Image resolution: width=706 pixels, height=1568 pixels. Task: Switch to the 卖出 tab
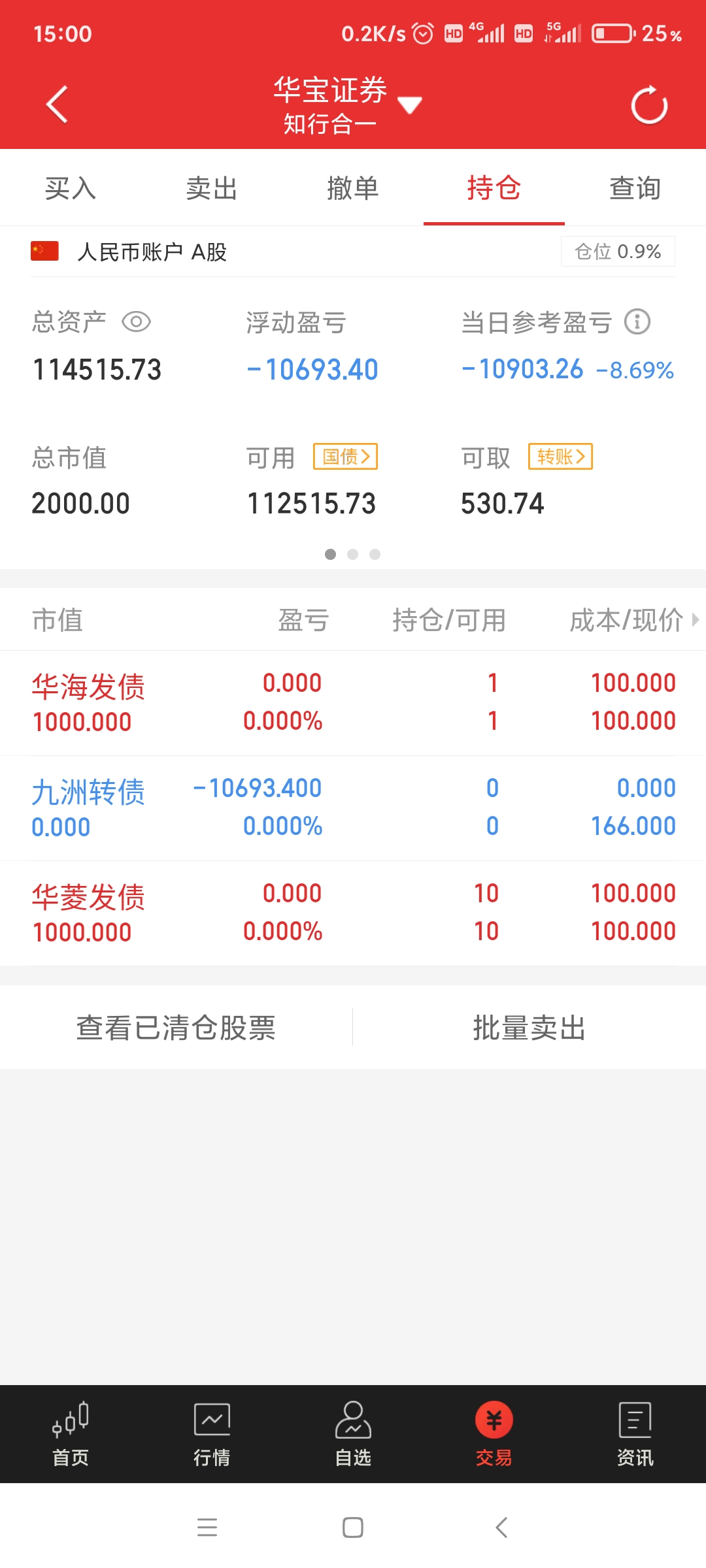(212, 188)
